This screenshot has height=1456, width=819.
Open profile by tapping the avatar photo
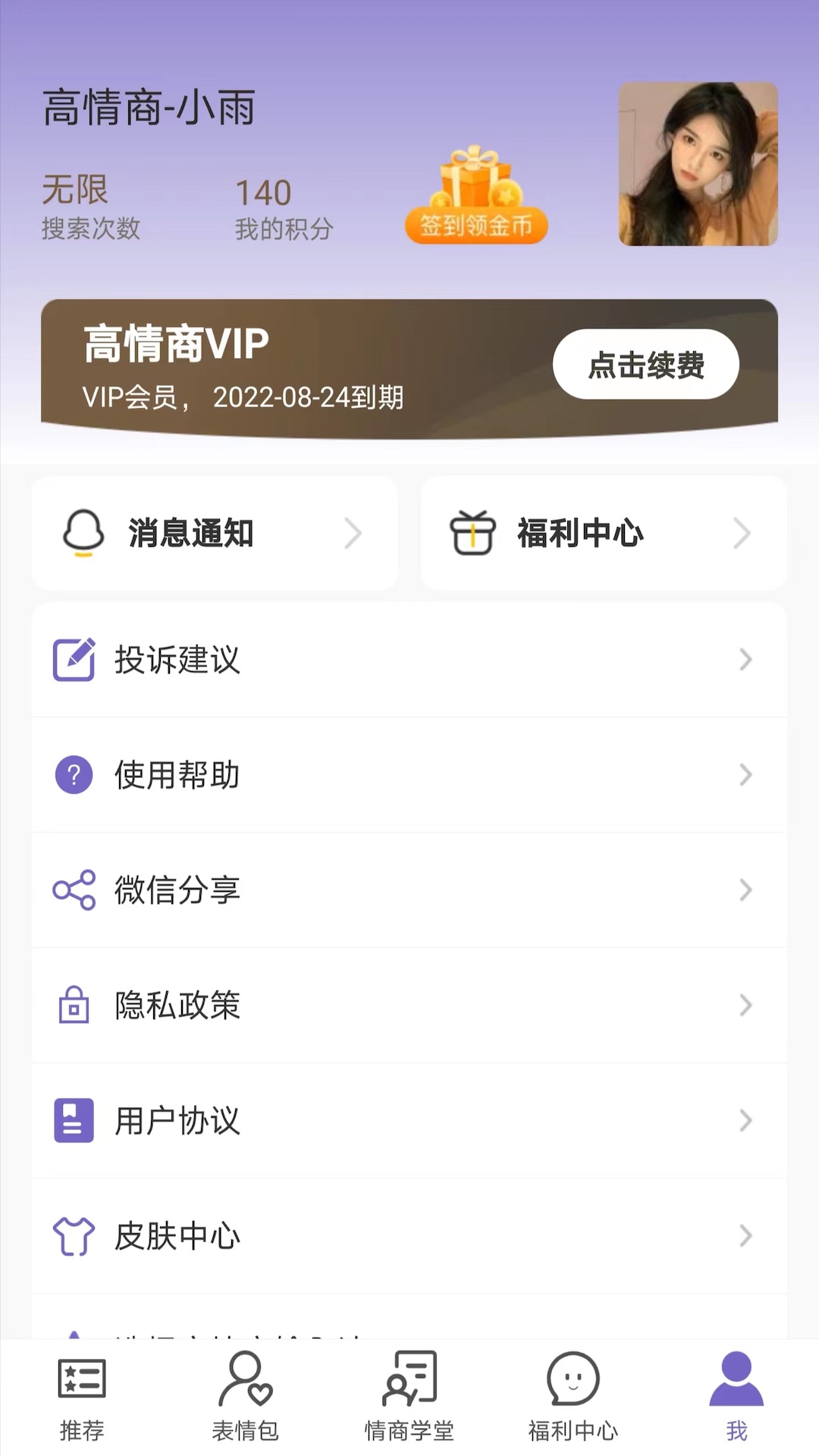(698, 164)
